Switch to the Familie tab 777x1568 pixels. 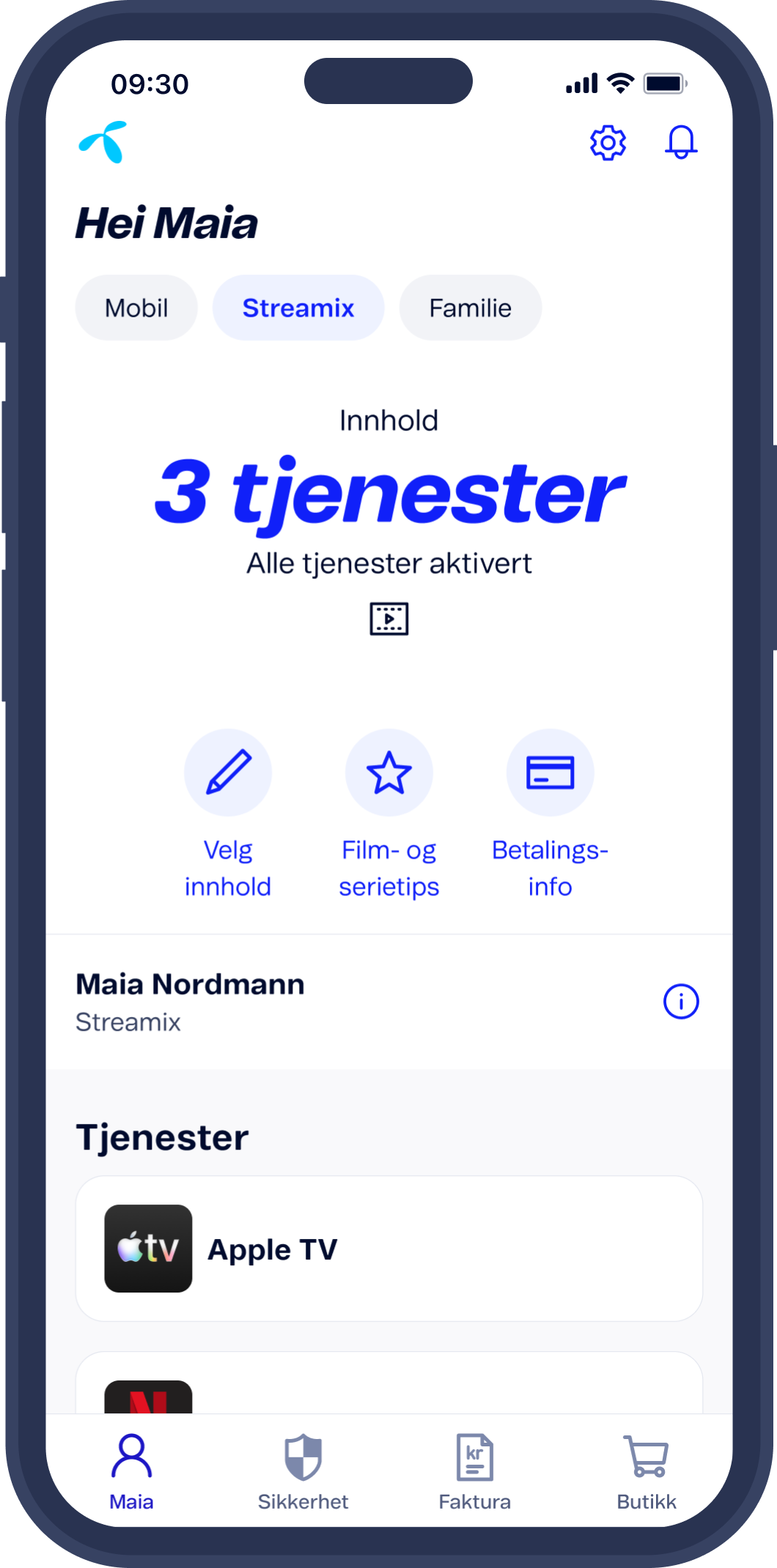pos(470,308)
